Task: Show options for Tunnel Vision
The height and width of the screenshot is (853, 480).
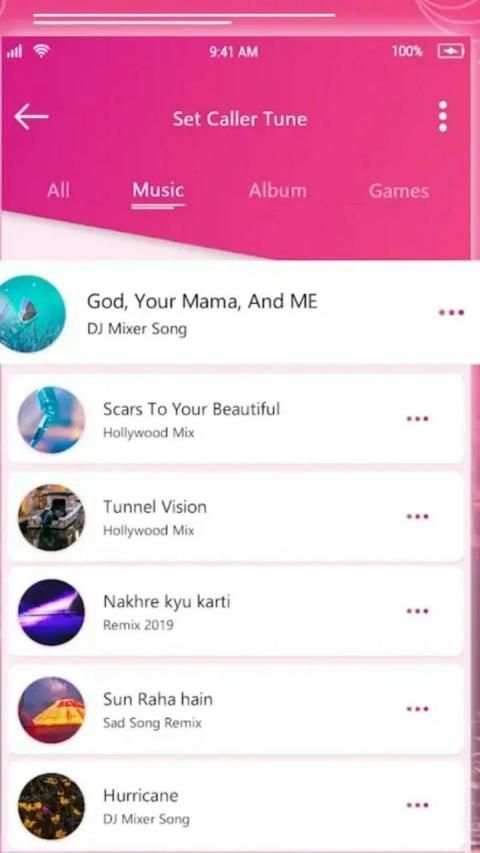Action: [417, 516]
